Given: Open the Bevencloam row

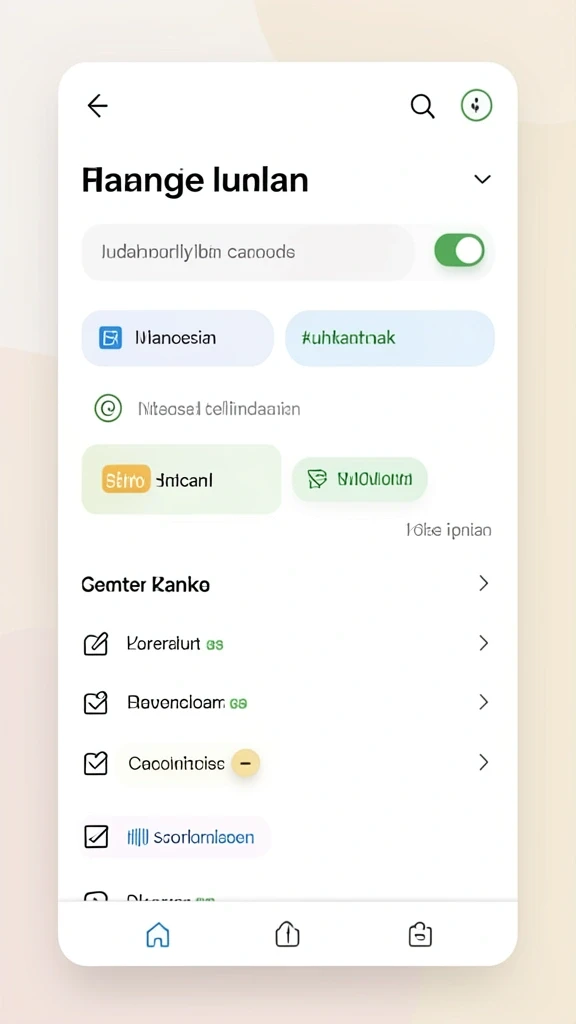Looking at the screenshot, I should (287, 703).
